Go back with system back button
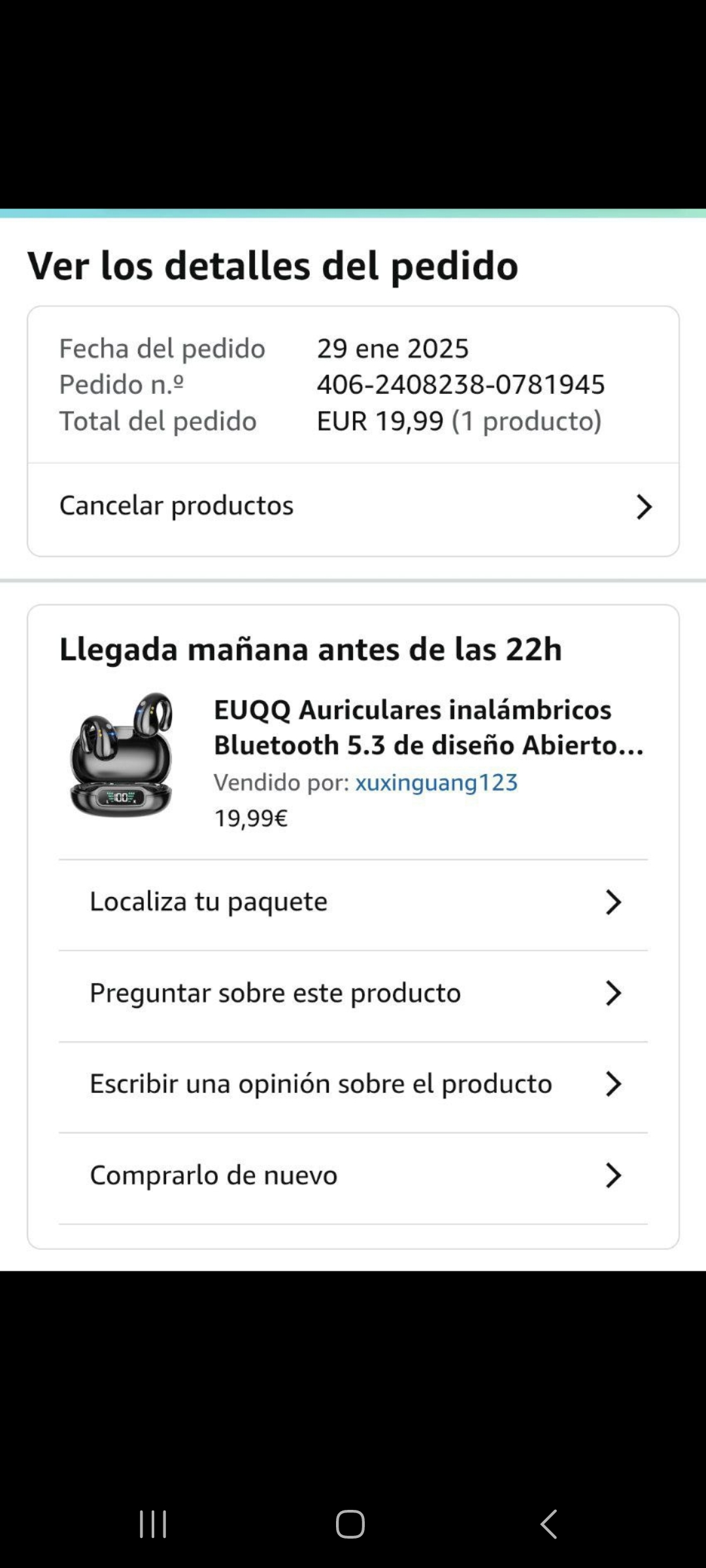This screenshot has width=706, height=1568. (x=549, y=1524)
